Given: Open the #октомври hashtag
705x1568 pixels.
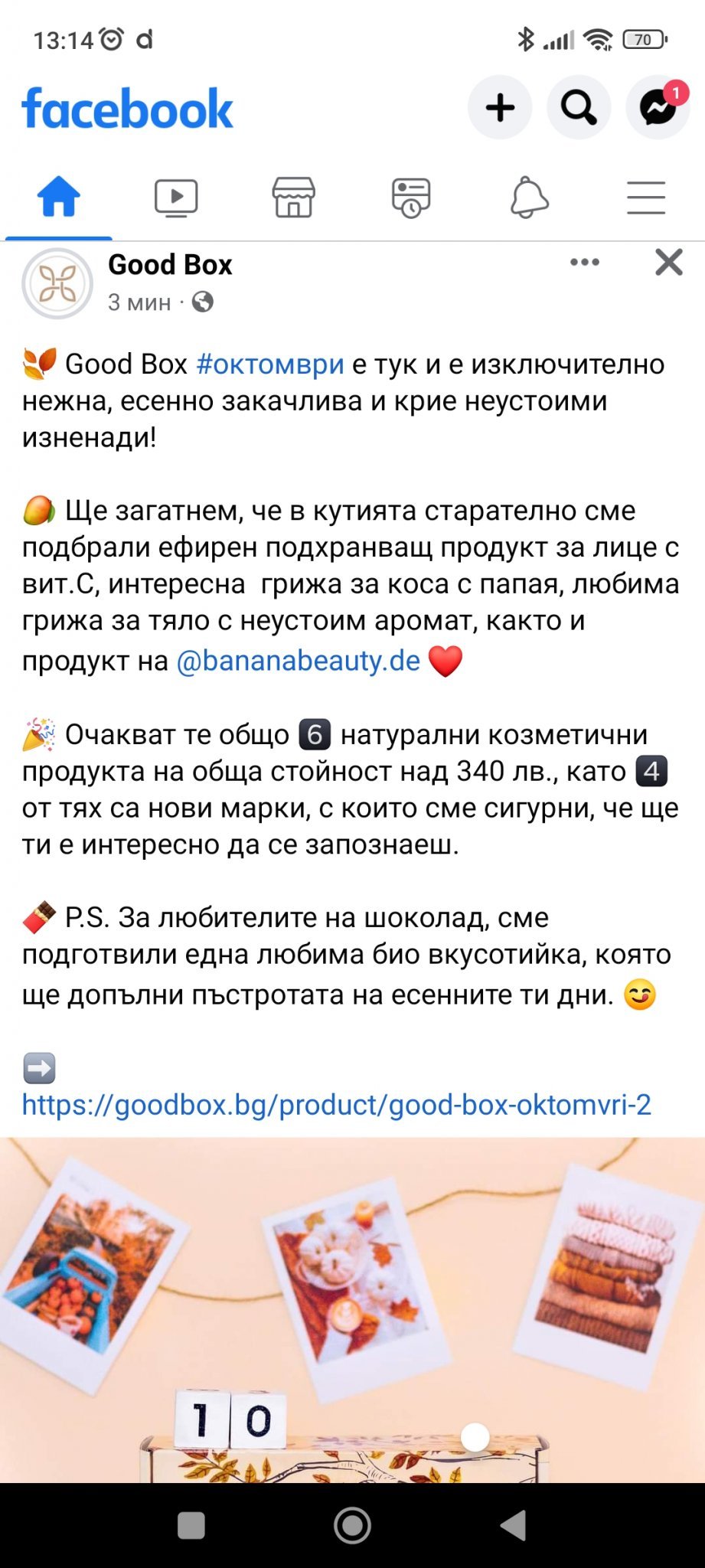Looking at the screenshot, I should (270, 364).
